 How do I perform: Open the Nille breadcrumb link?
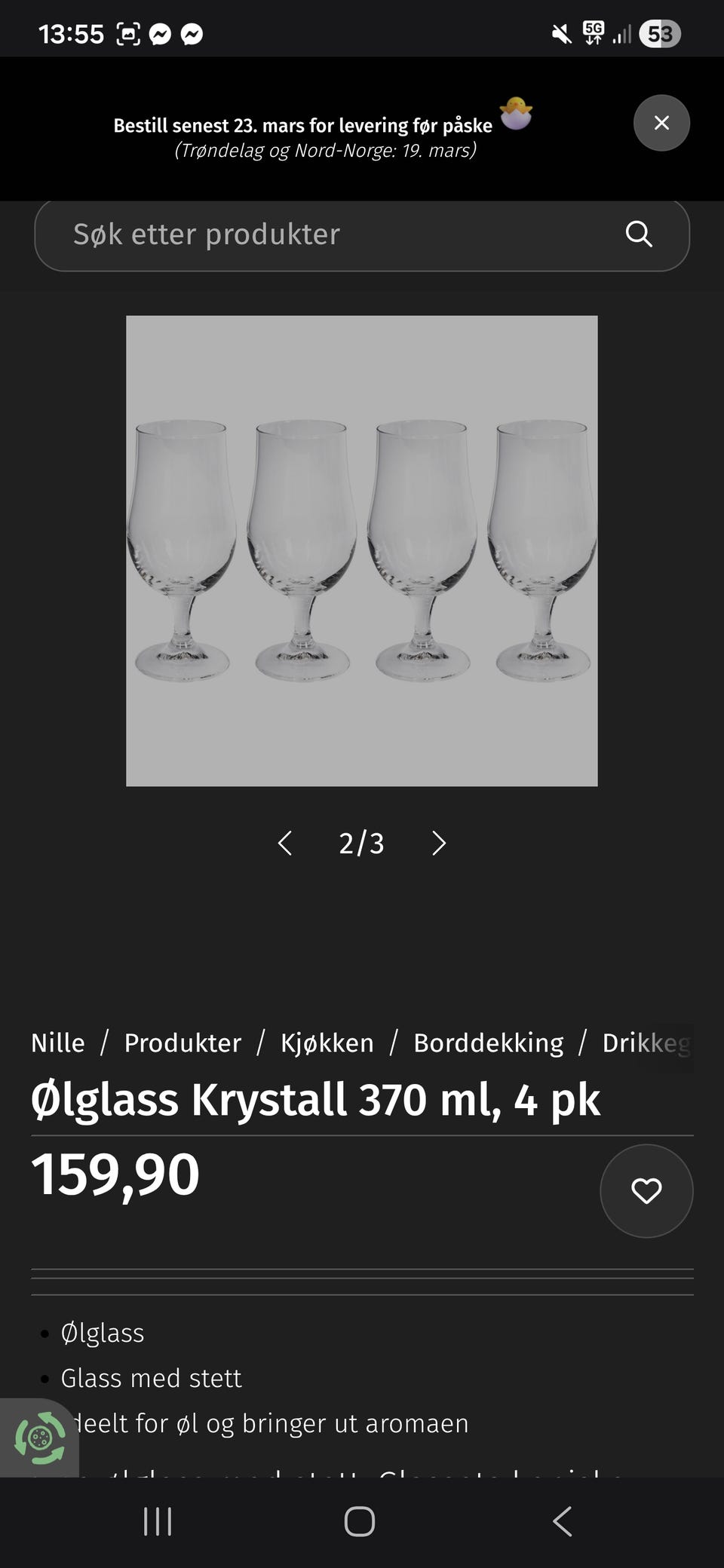coord(57,1043)
